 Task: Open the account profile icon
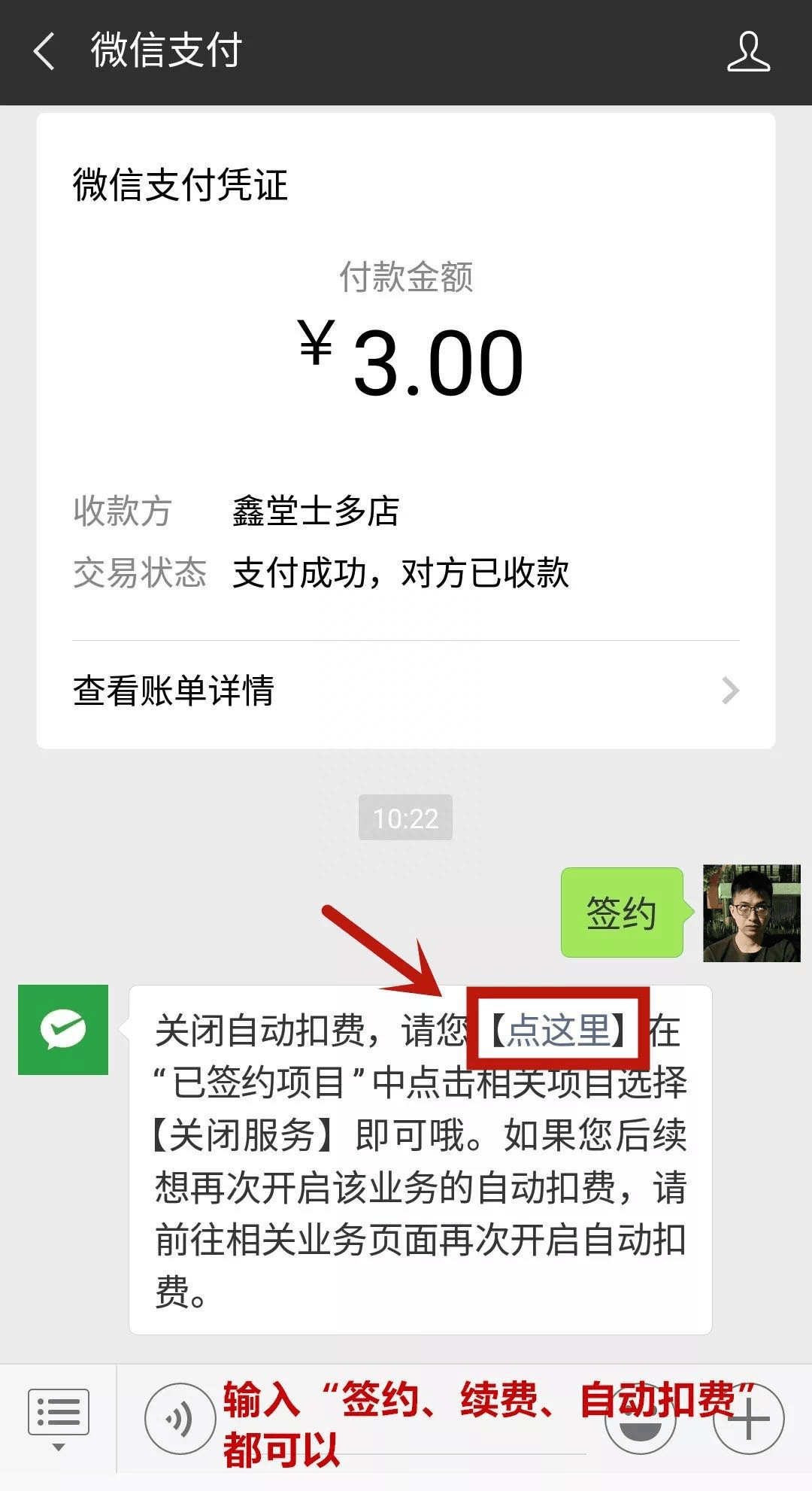[748, 52]
